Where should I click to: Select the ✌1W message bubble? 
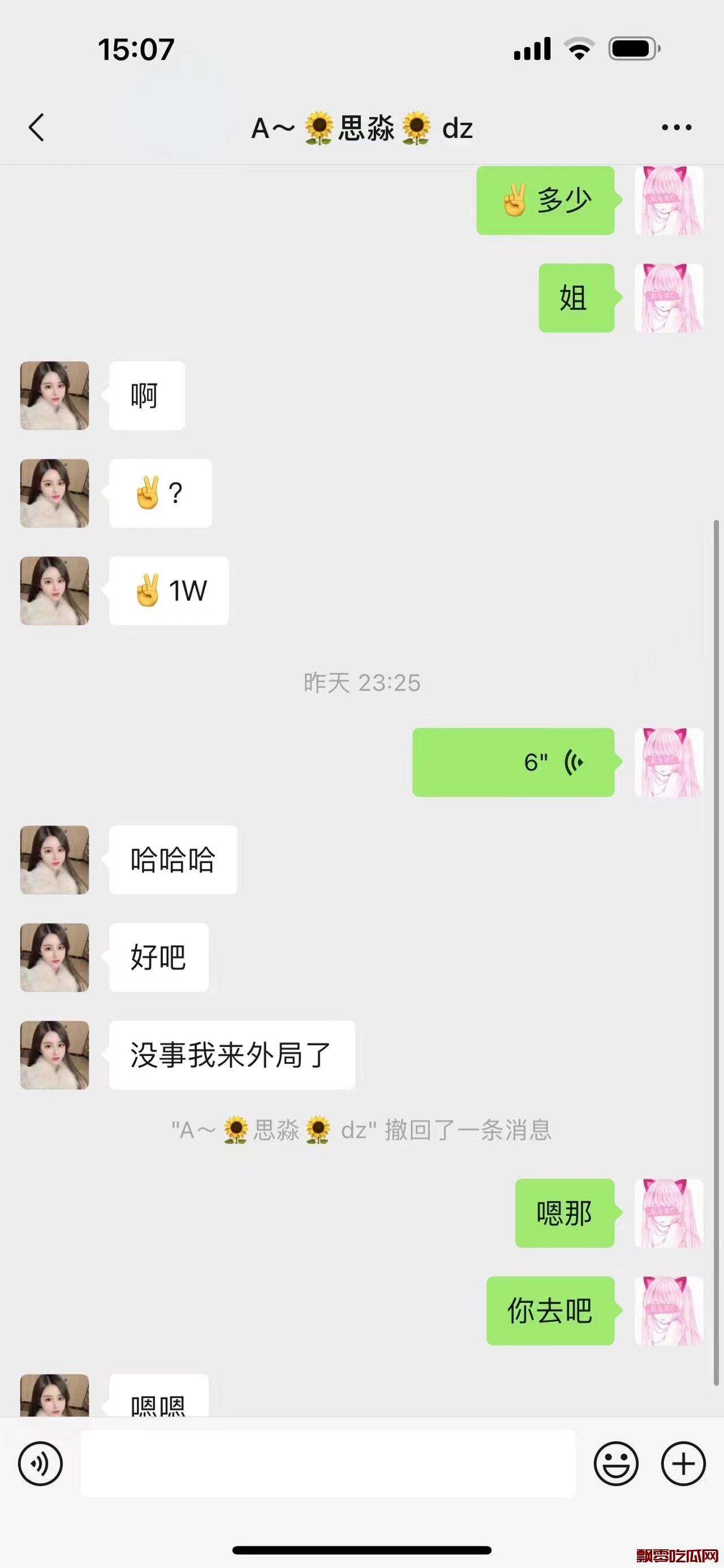[x=169, y=589]
